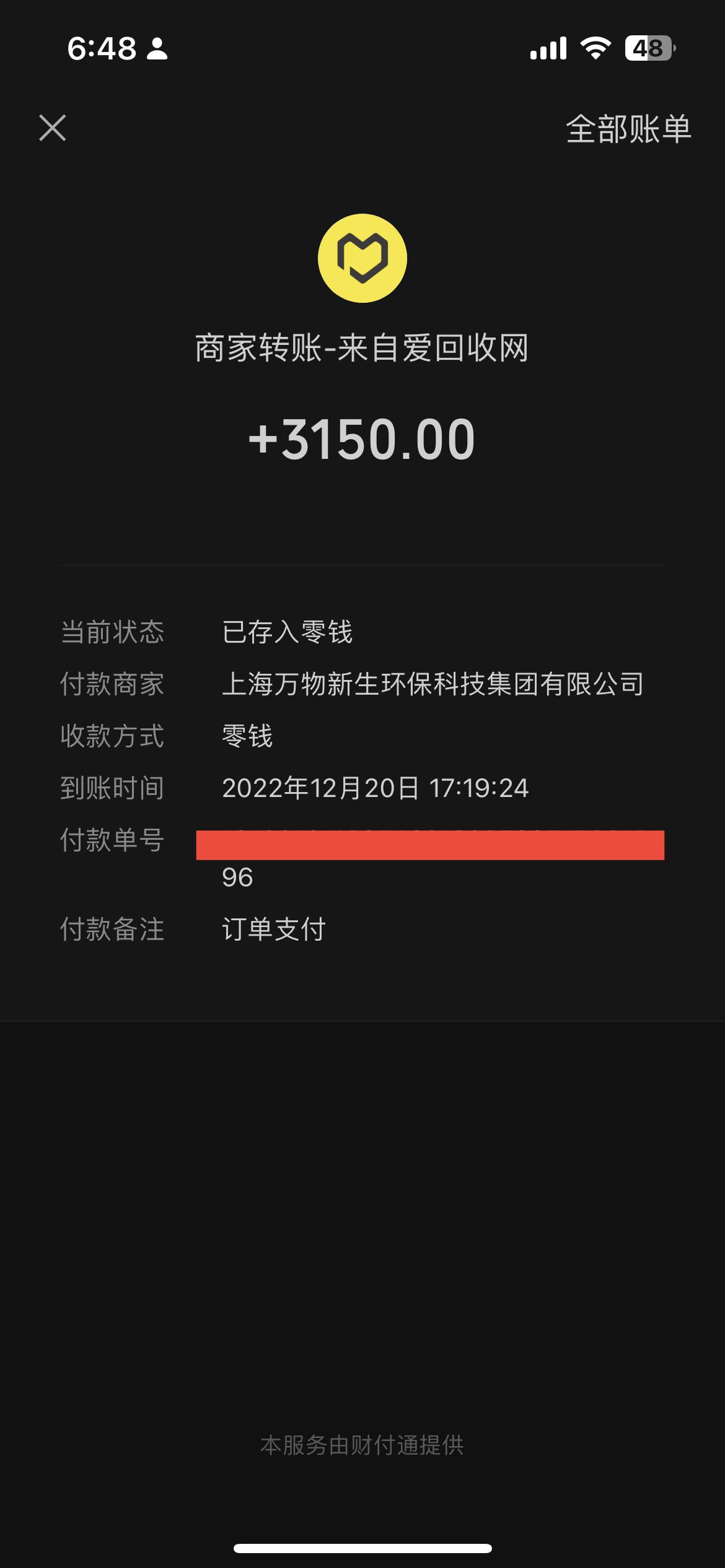Open 全部账单 (all bills)
This screenshot has height=1568, width=725.
point(628,129)
